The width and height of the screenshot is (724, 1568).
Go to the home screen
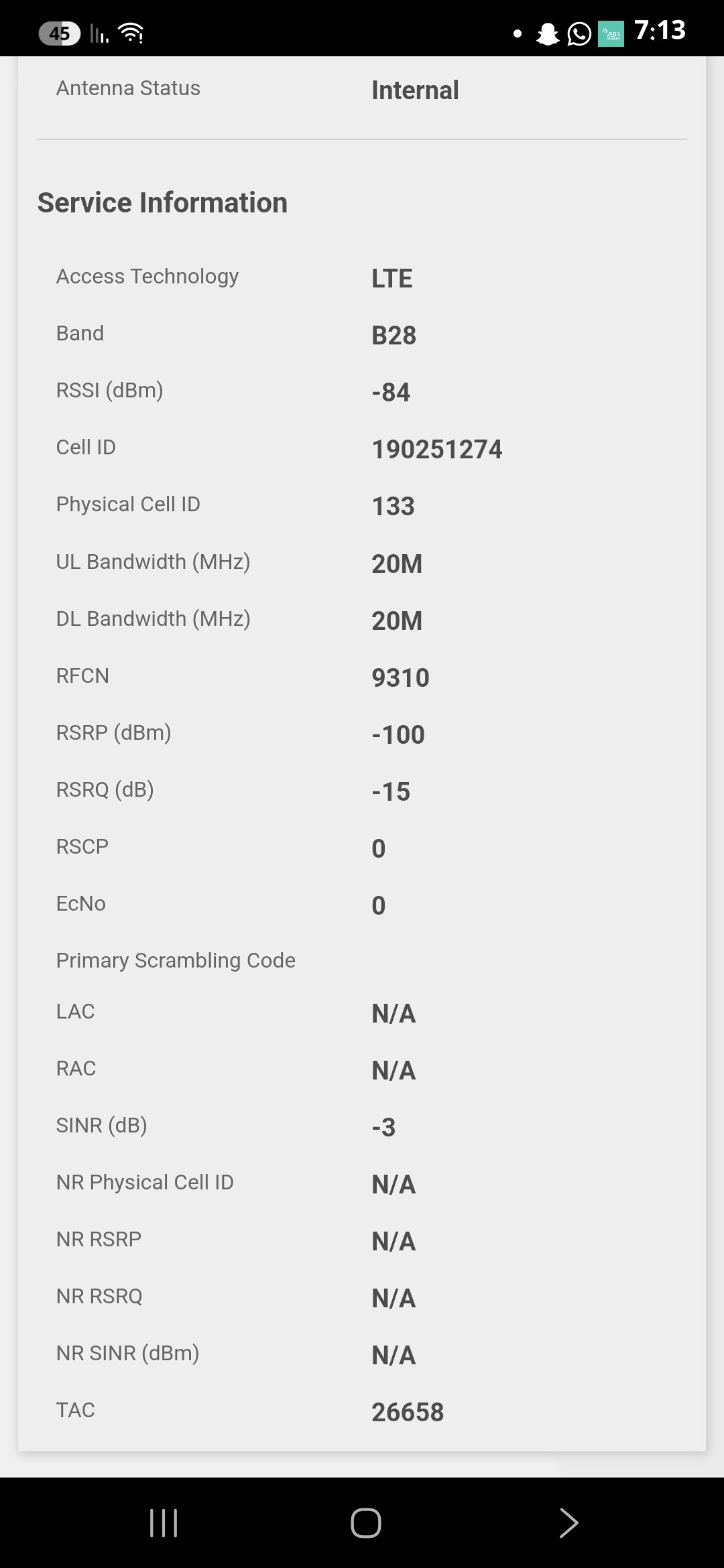click(366, 1522)
